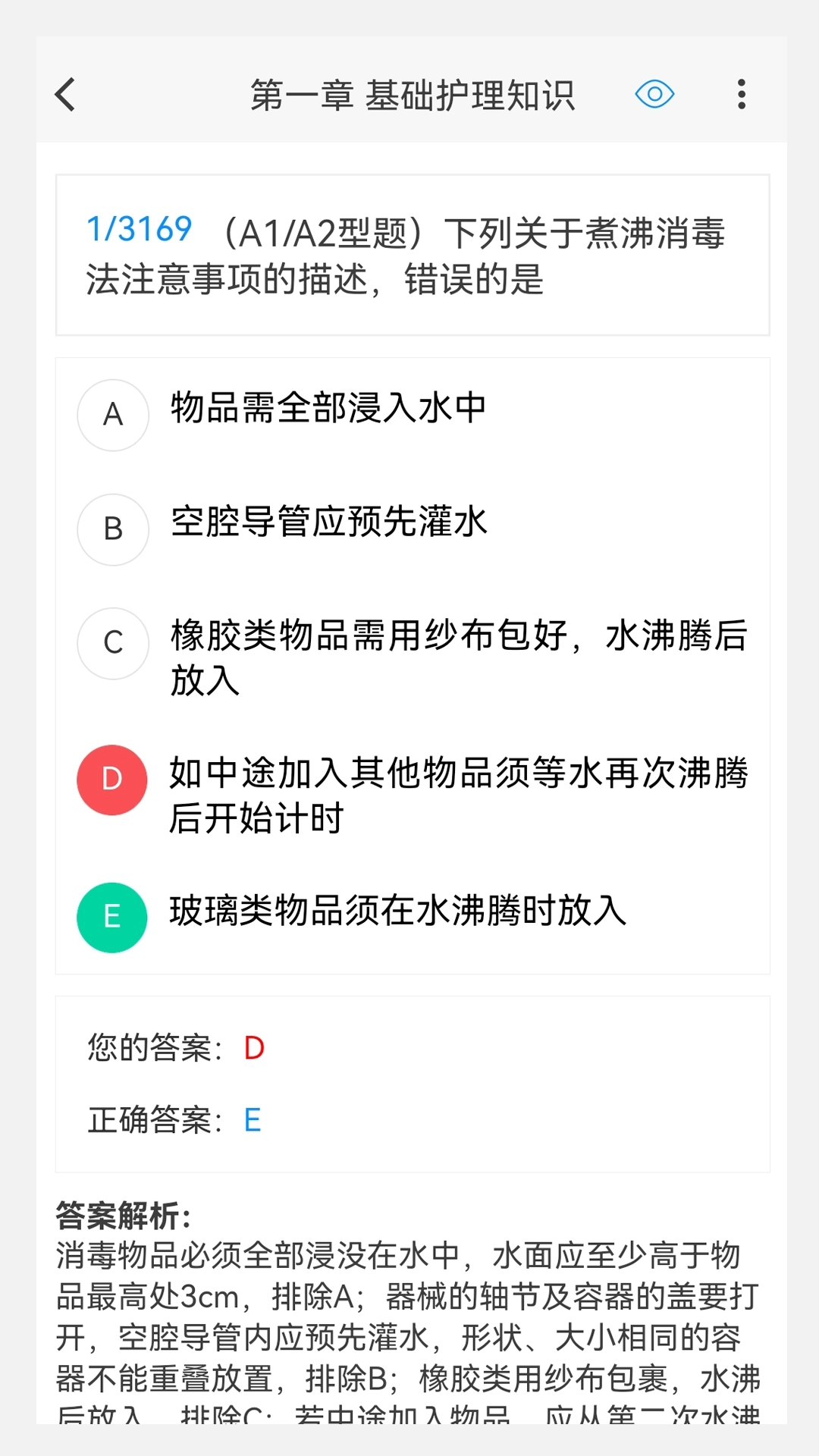Open chapter navigation with the left chevron

pyautogui.click(x=64, y=94)
